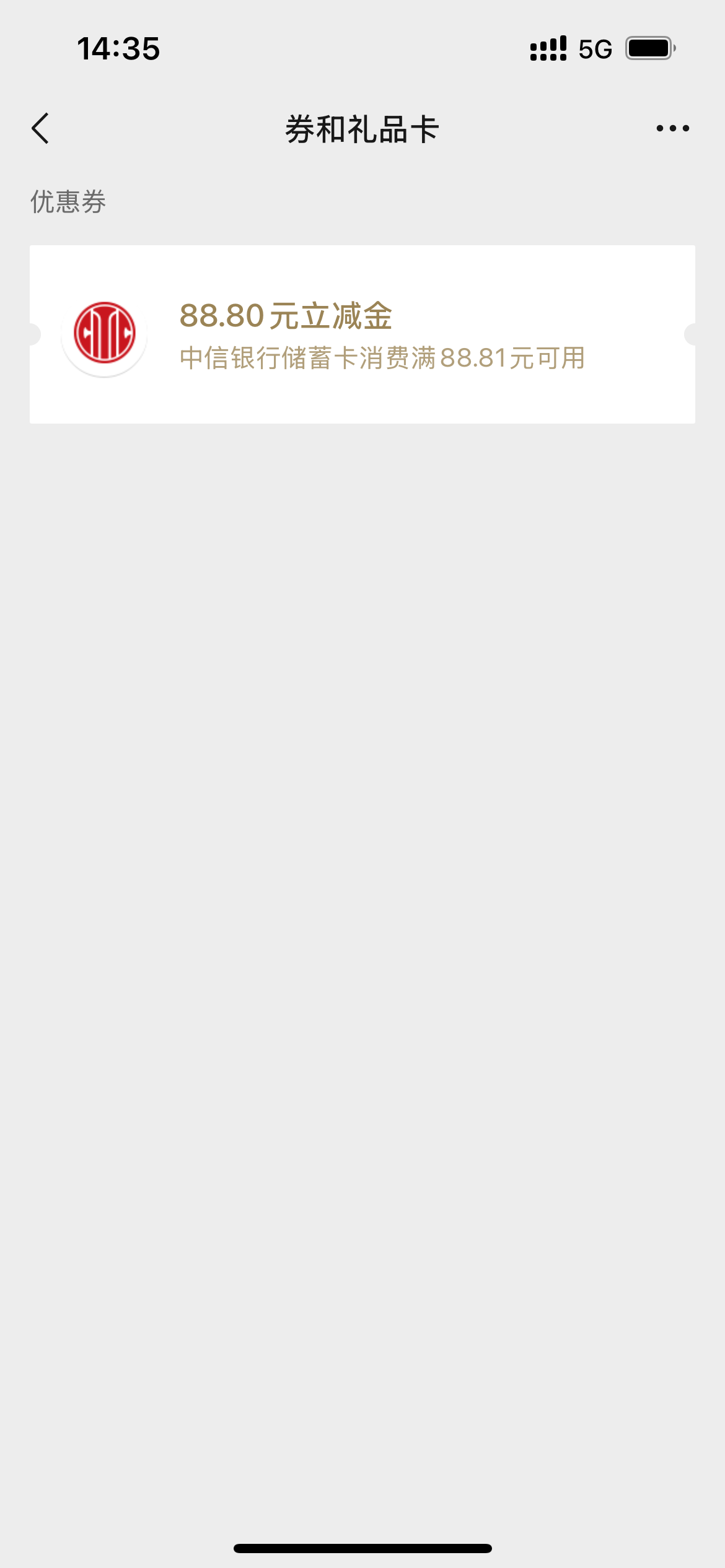Go back using the back arrow
The height and width of the screenshot is (1568, 725).
[x=40, y=129]
